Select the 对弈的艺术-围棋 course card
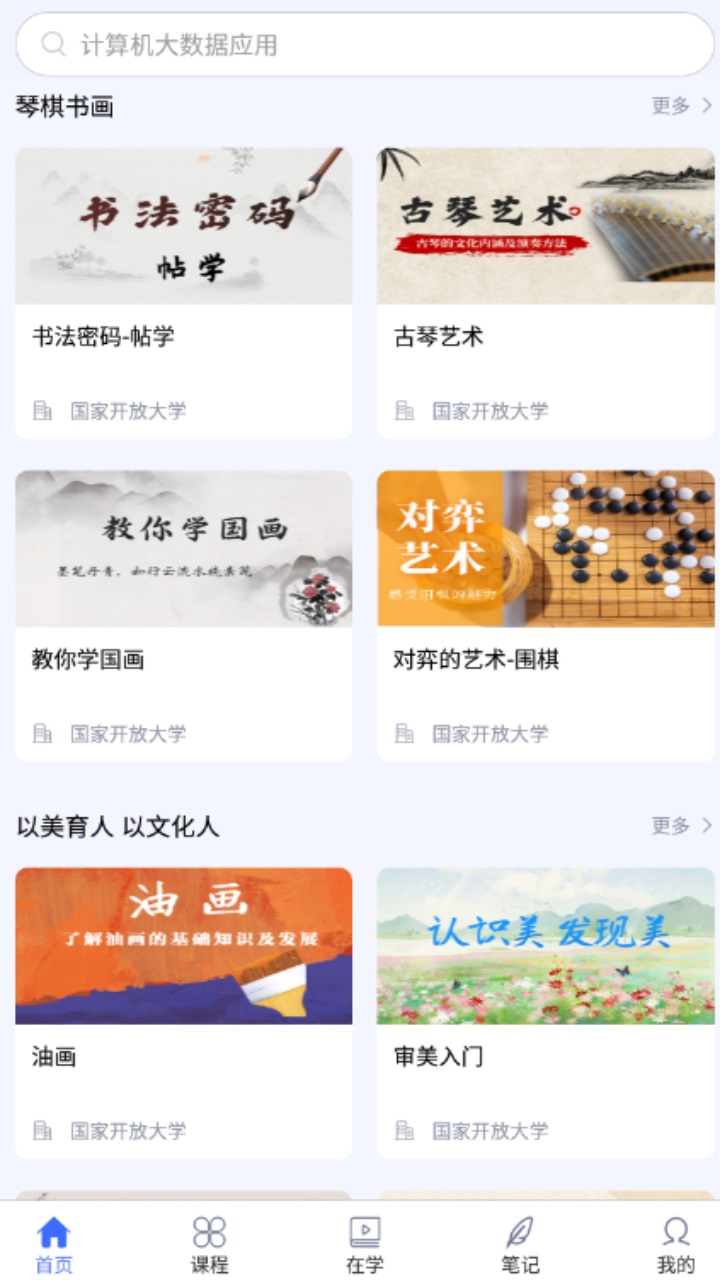 pyautogui.click(x=545, y=615)
